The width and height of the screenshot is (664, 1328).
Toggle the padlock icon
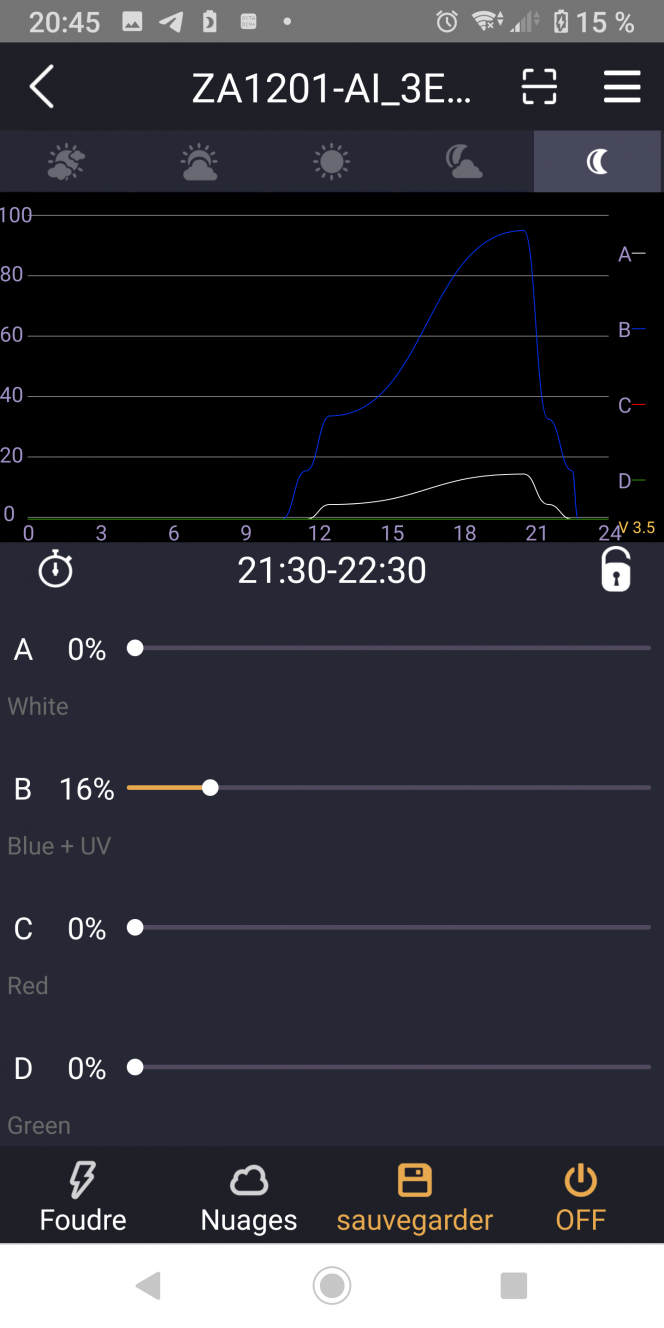coord(616,570)
